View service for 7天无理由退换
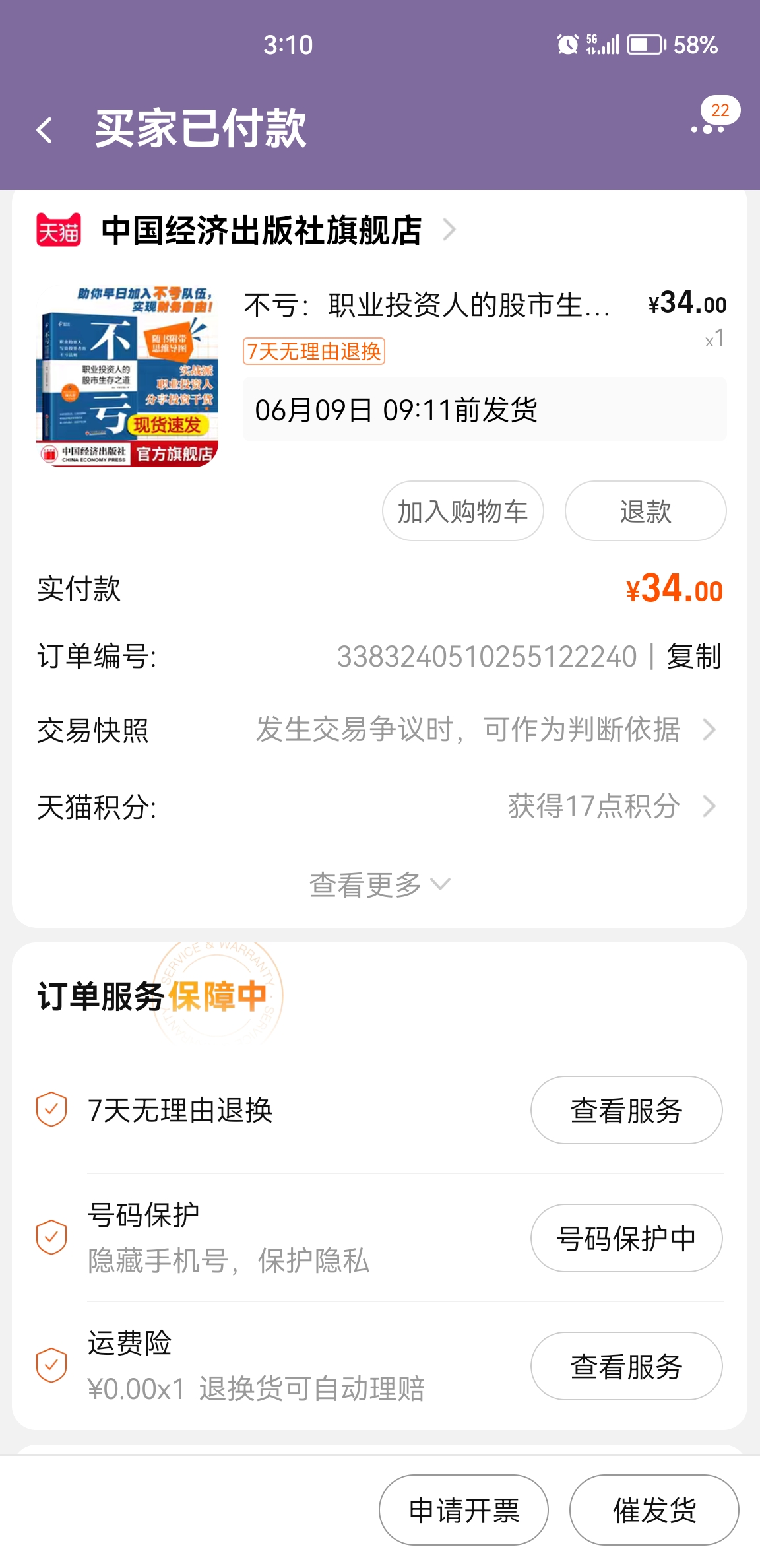Screen dimensions: 760x1568 [x=625, y=1110]
